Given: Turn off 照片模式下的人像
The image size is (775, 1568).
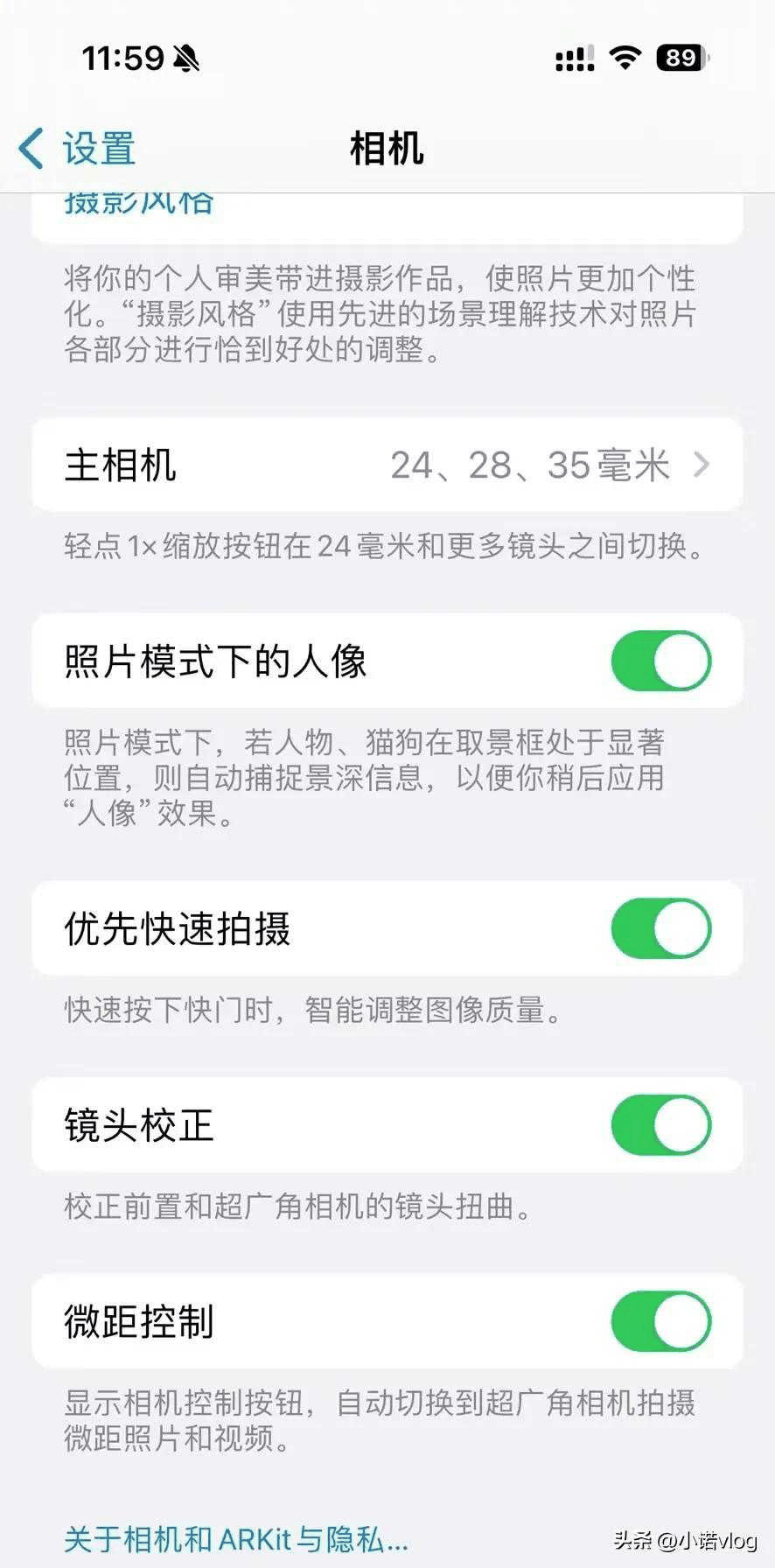Looking at the screenshot, I should point(660,661).
